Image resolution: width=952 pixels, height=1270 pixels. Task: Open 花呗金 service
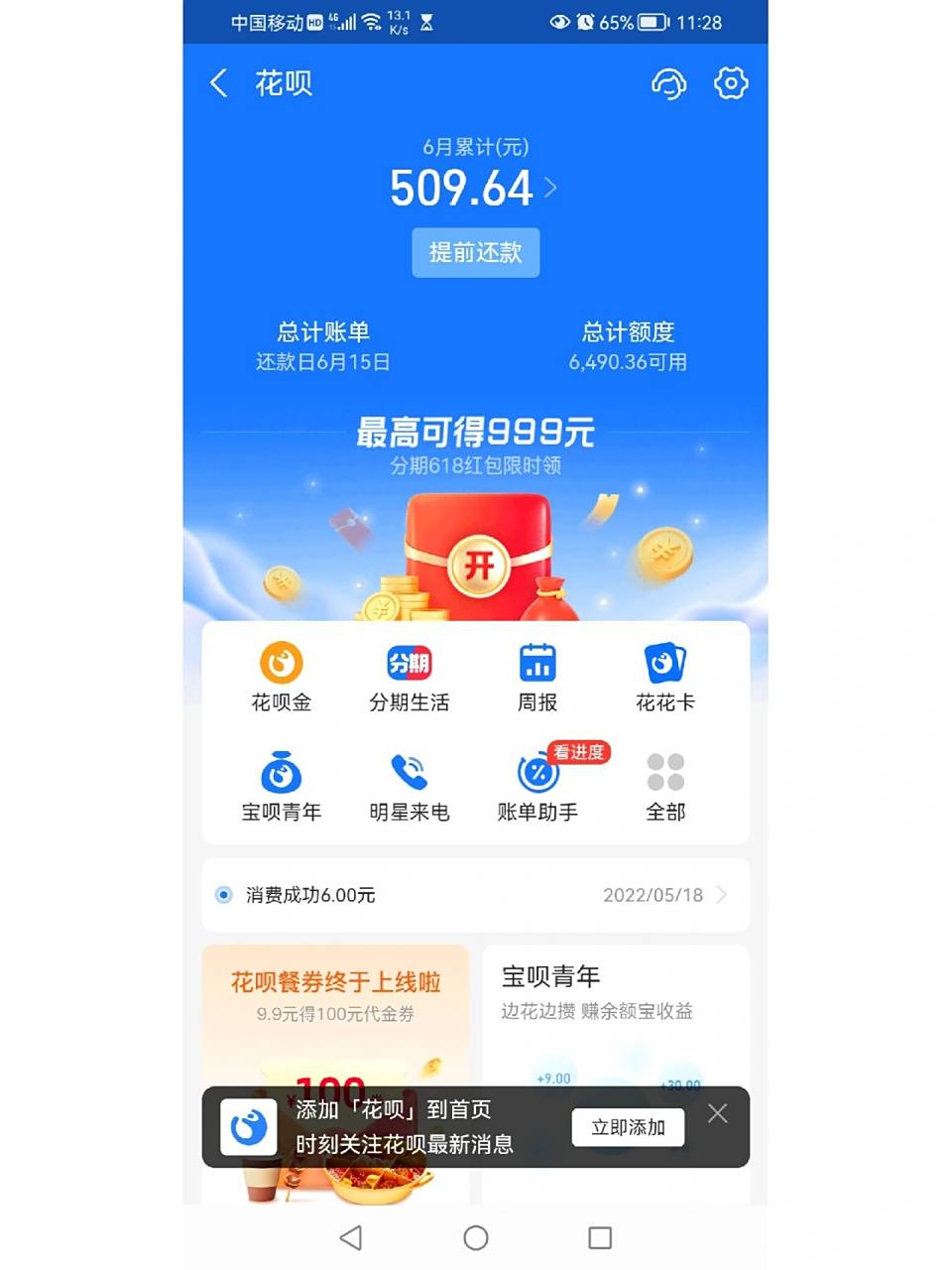(281, 678)
